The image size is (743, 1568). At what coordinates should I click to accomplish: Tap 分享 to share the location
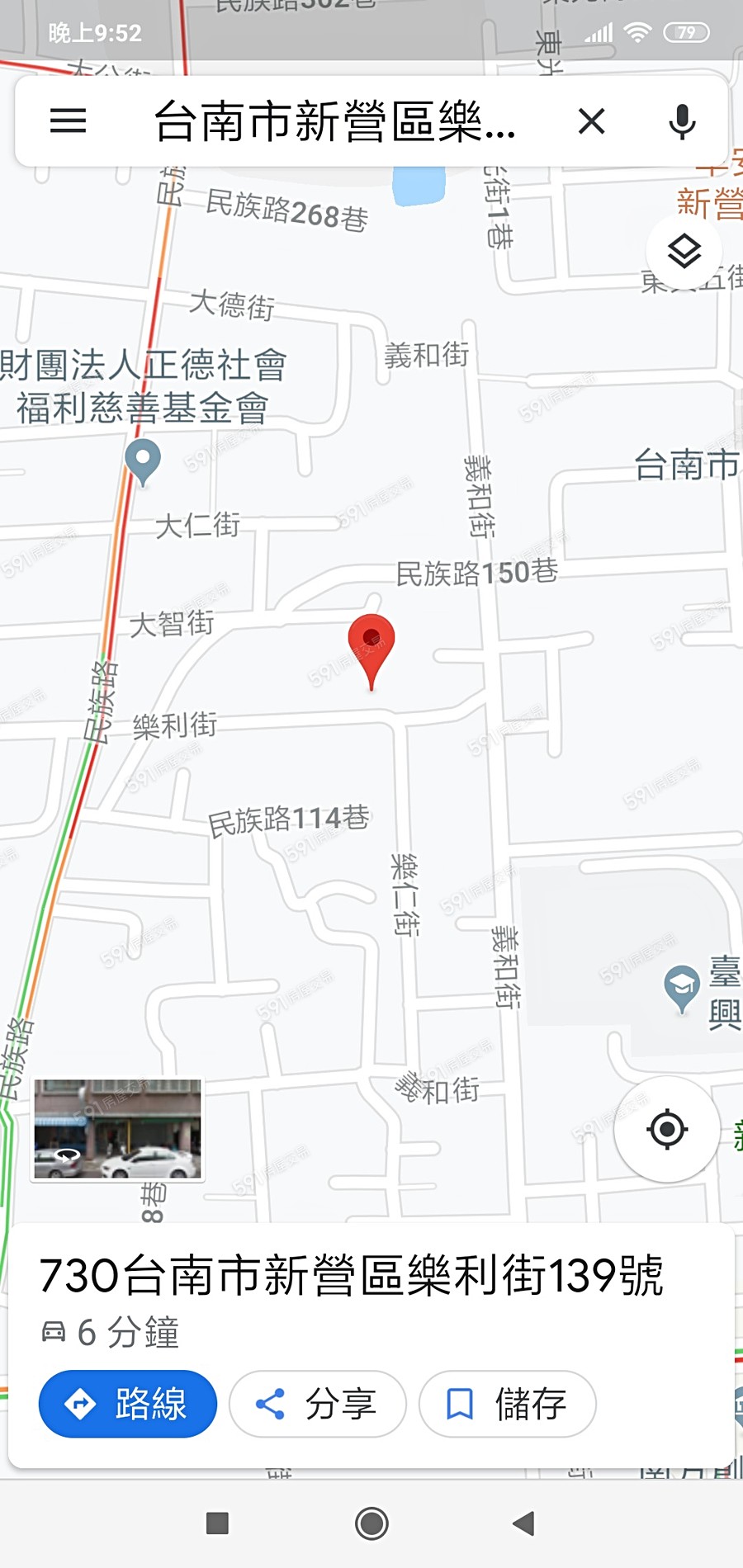[x=317, y=1403]
